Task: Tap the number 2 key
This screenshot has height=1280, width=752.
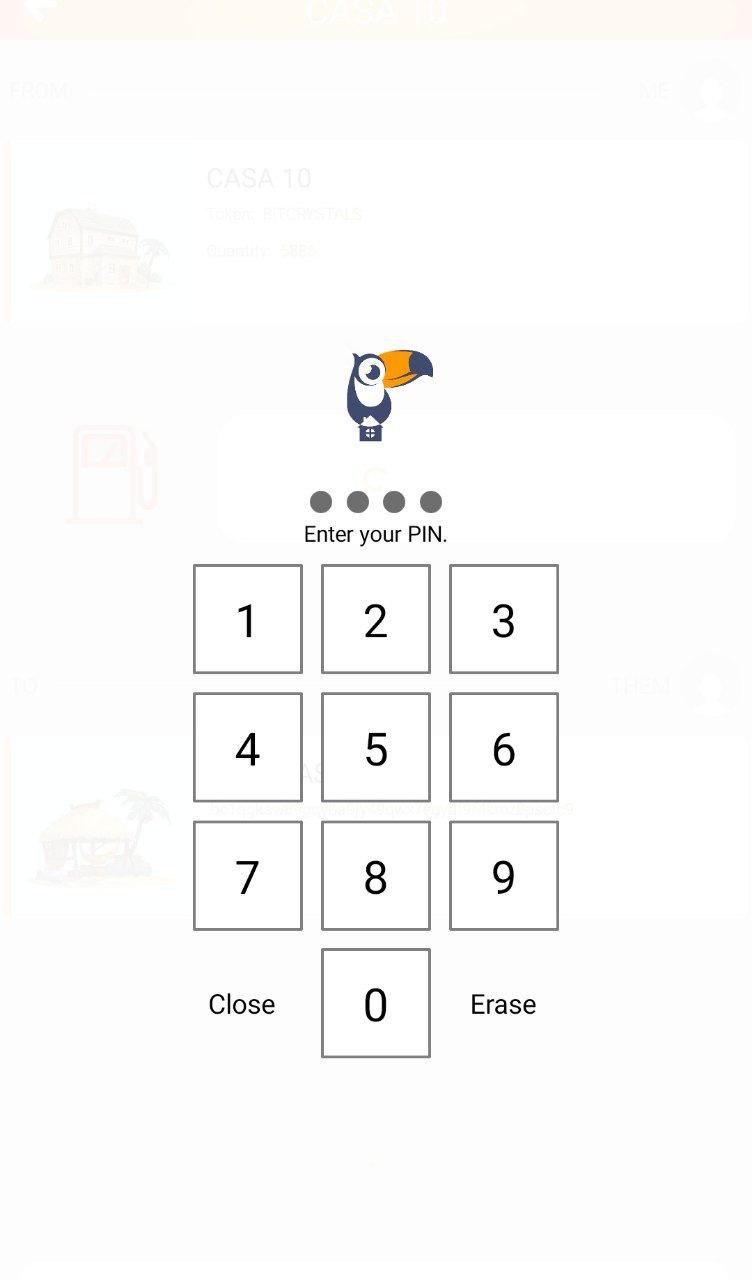Action: click(x=376, y=619)
